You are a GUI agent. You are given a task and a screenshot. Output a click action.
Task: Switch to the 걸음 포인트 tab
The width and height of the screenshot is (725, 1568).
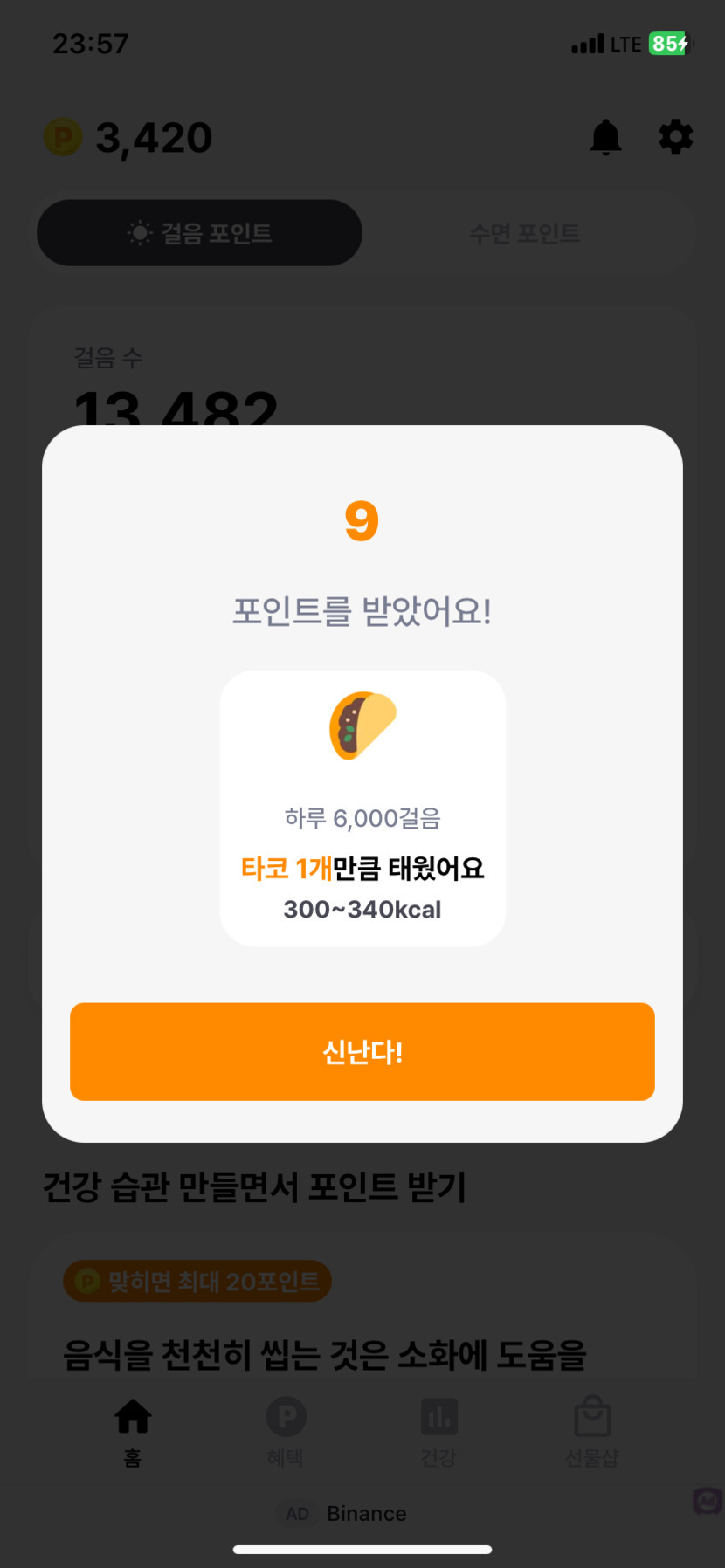tap(200, 233)
